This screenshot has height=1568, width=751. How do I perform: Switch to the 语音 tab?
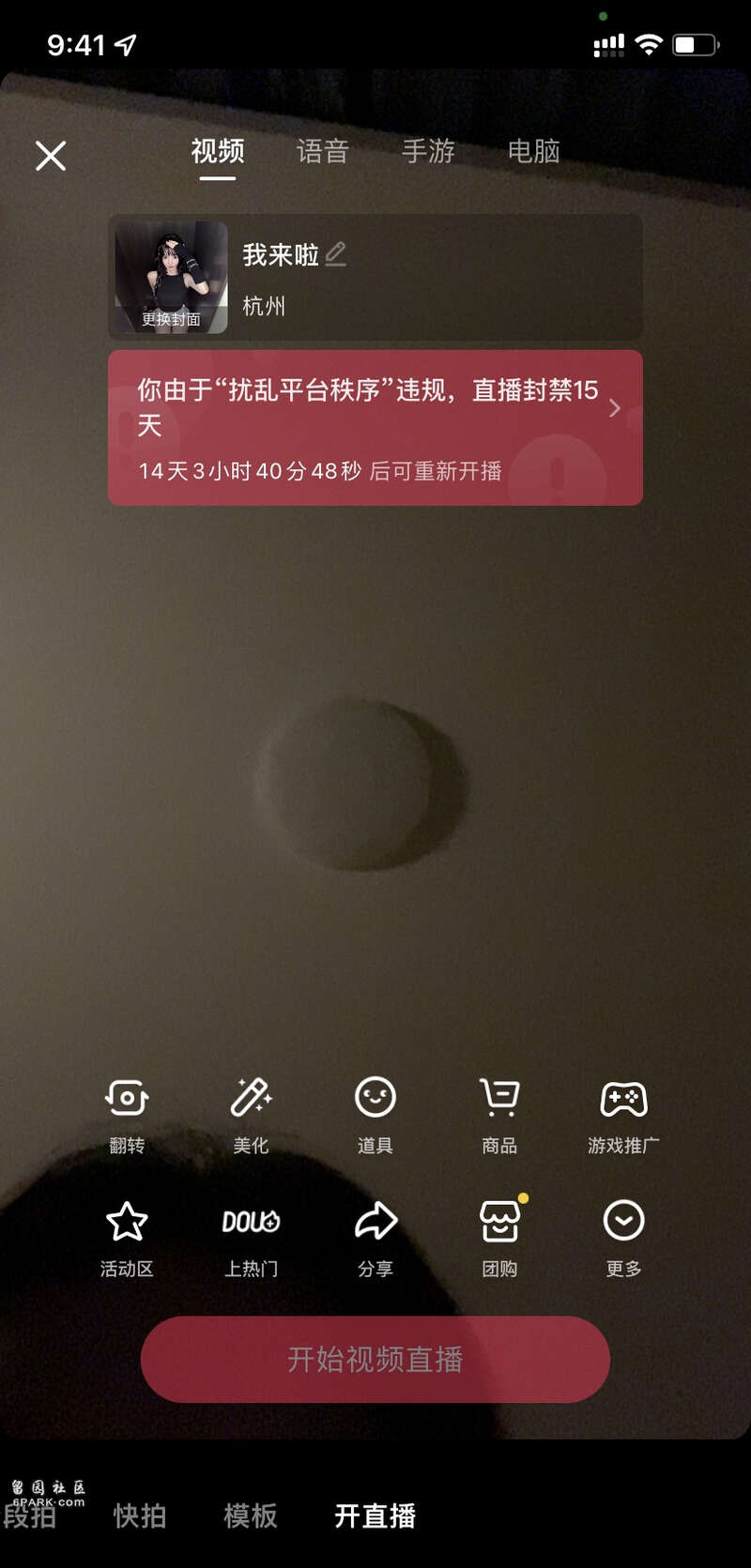[322, 151]
